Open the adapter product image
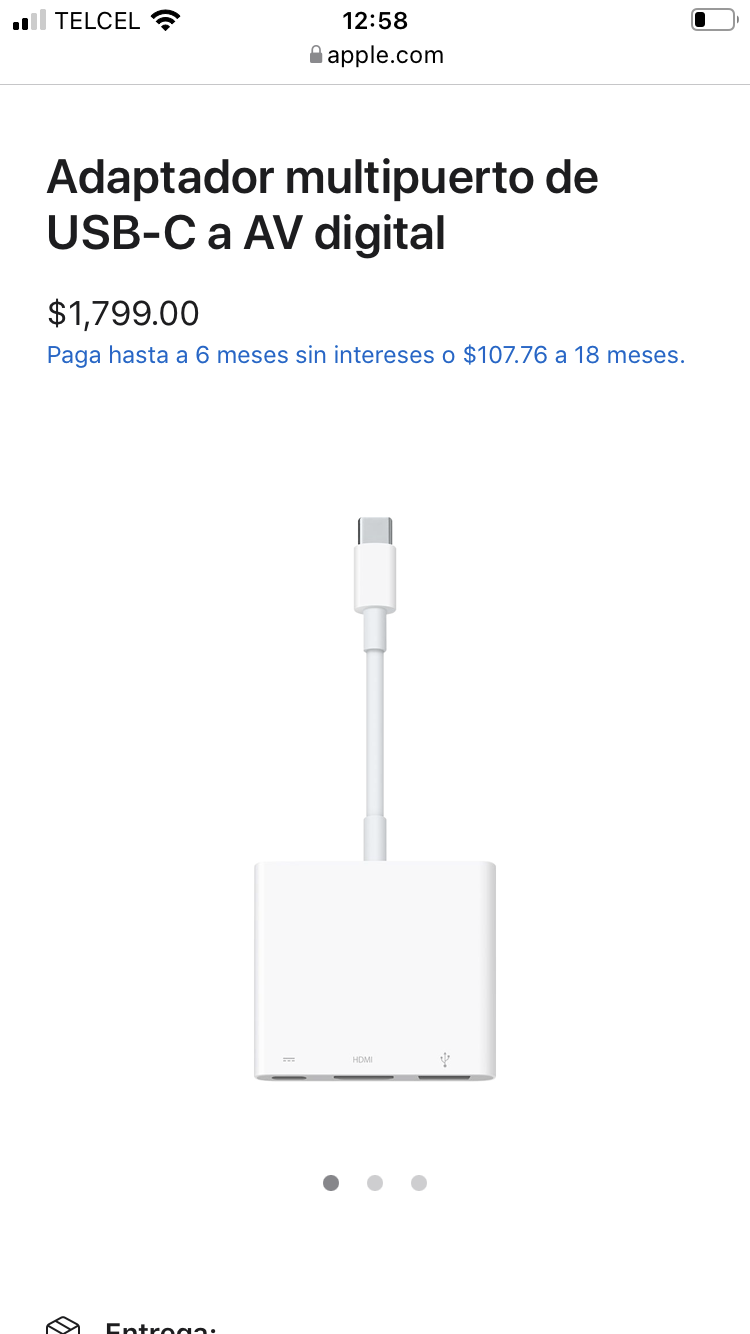750x1334 pixels. [x=375, y=800]
